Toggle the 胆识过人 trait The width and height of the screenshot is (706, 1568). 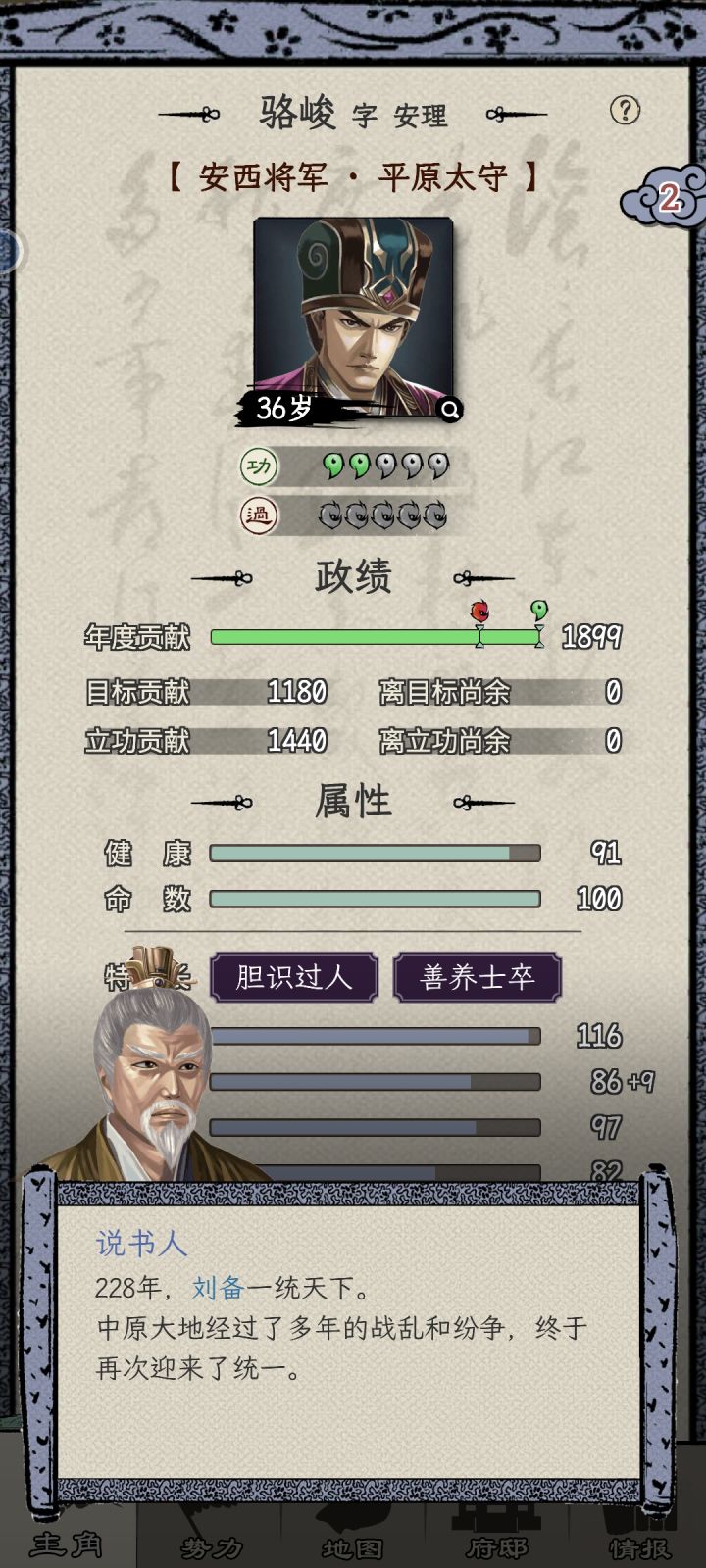coord(292,978)
